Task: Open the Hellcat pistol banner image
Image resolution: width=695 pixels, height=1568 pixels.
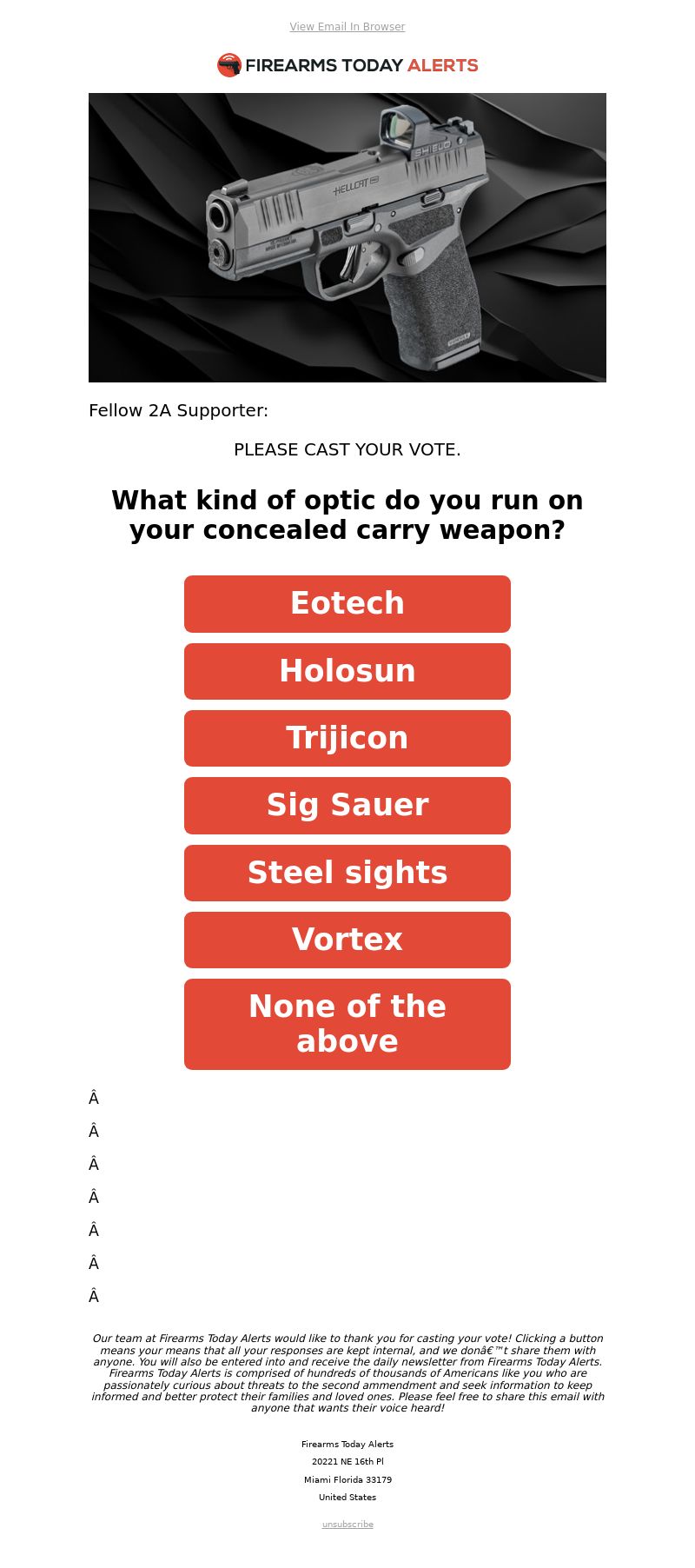Action: pos(347,237)
